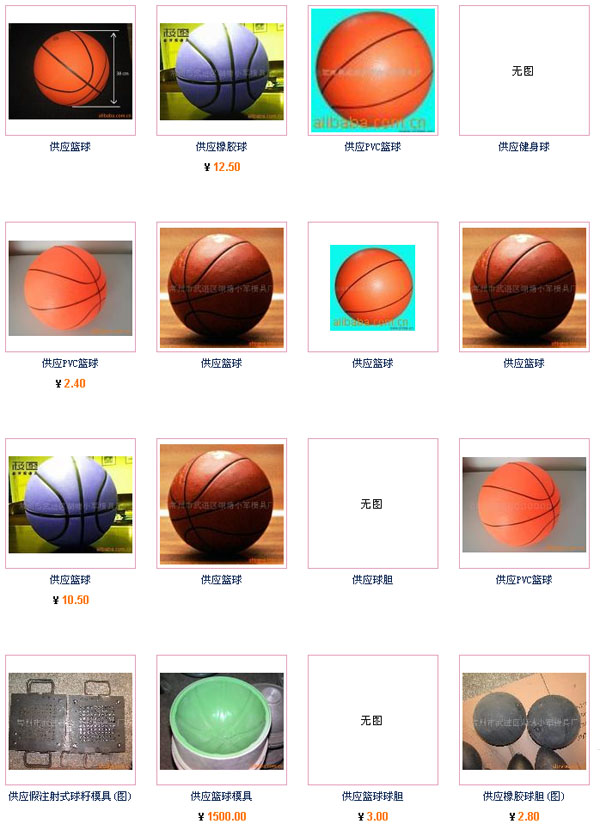Open the 供应健身球 item with no image
Screen dimensions: 600x830
point(523,71)
